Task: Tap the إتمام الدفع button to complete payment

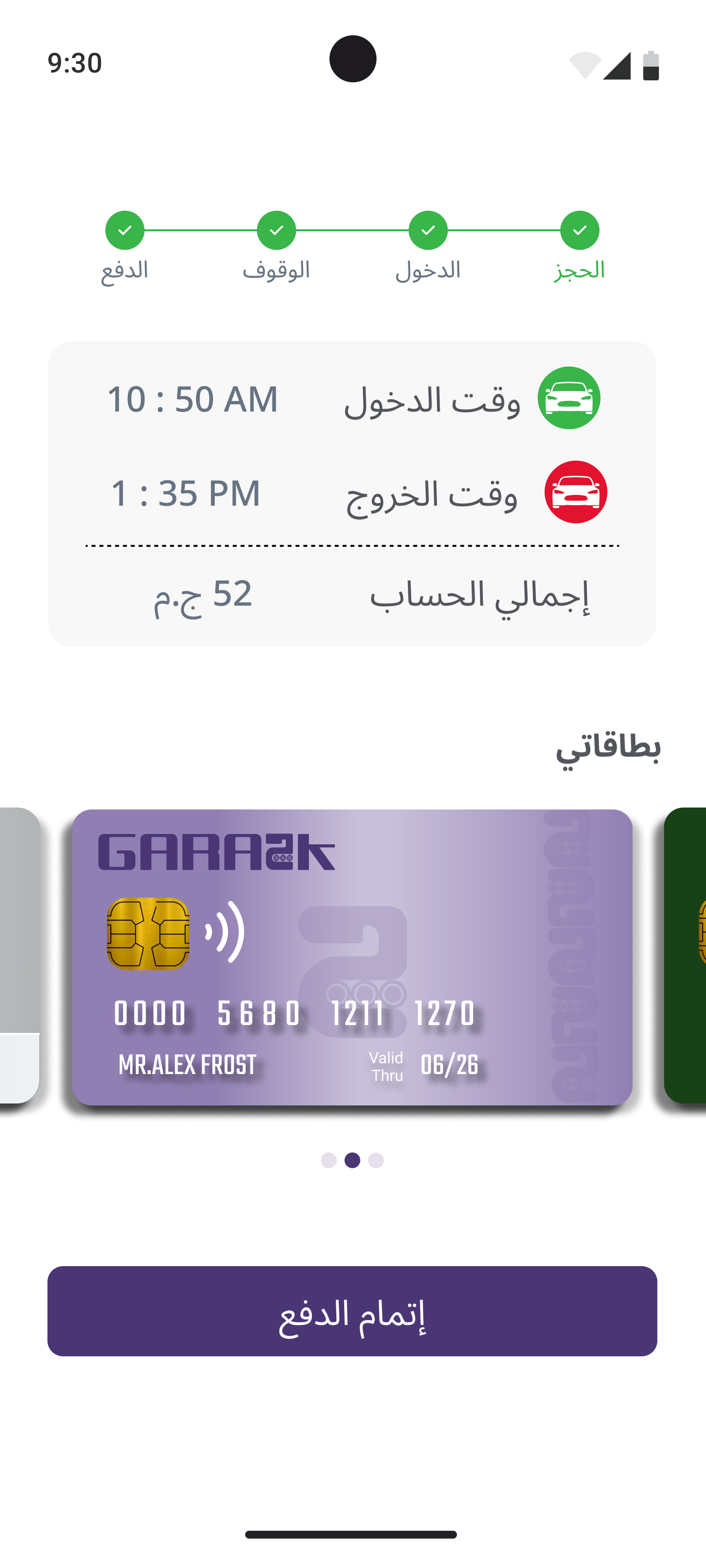Action: (x=352, y=1311)
